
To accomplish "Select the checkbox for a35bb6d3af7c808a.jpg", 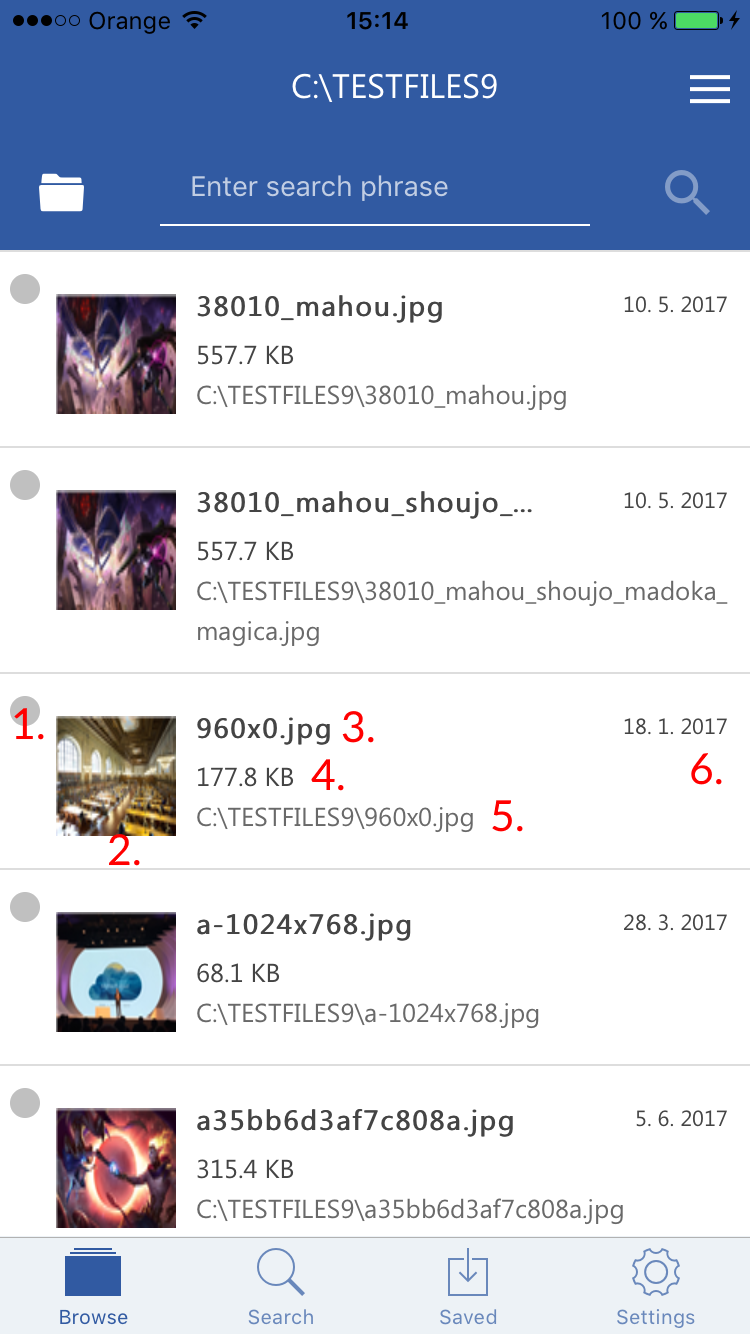I will (25, 1103).
